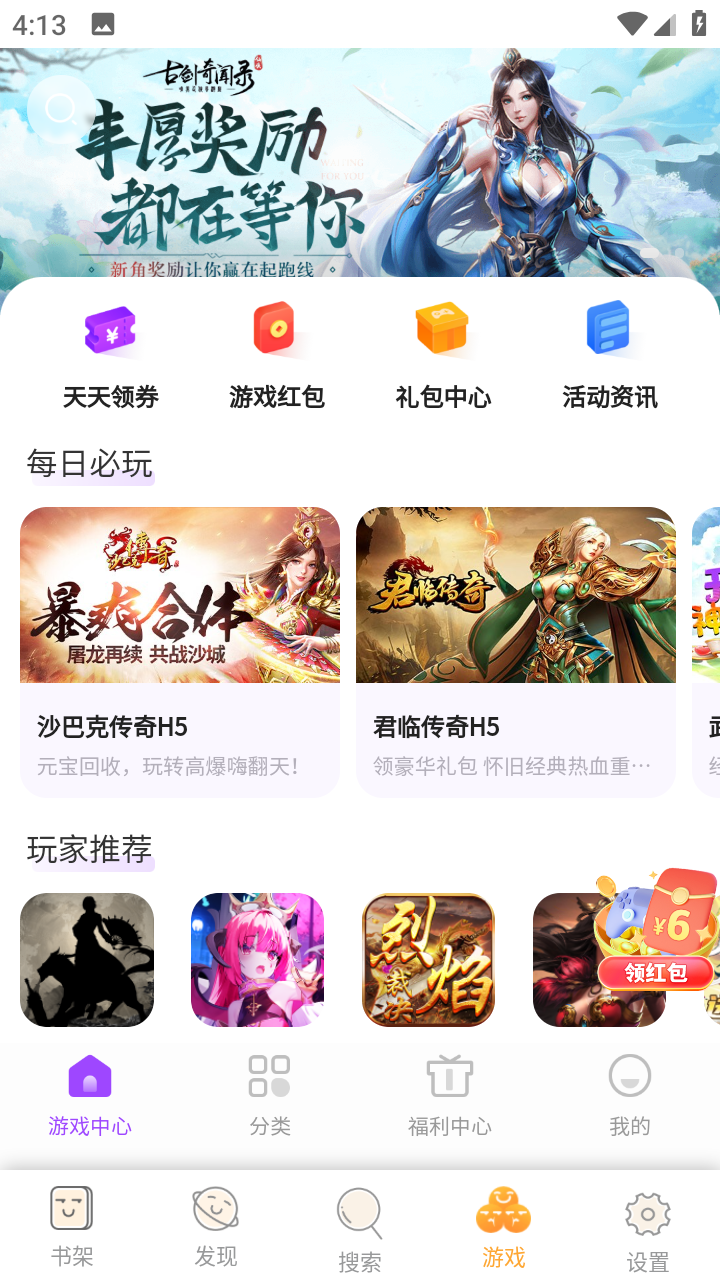Open the 我的 profile tab
Screen dimensions: 720x1280
(x=630, y=1094)
